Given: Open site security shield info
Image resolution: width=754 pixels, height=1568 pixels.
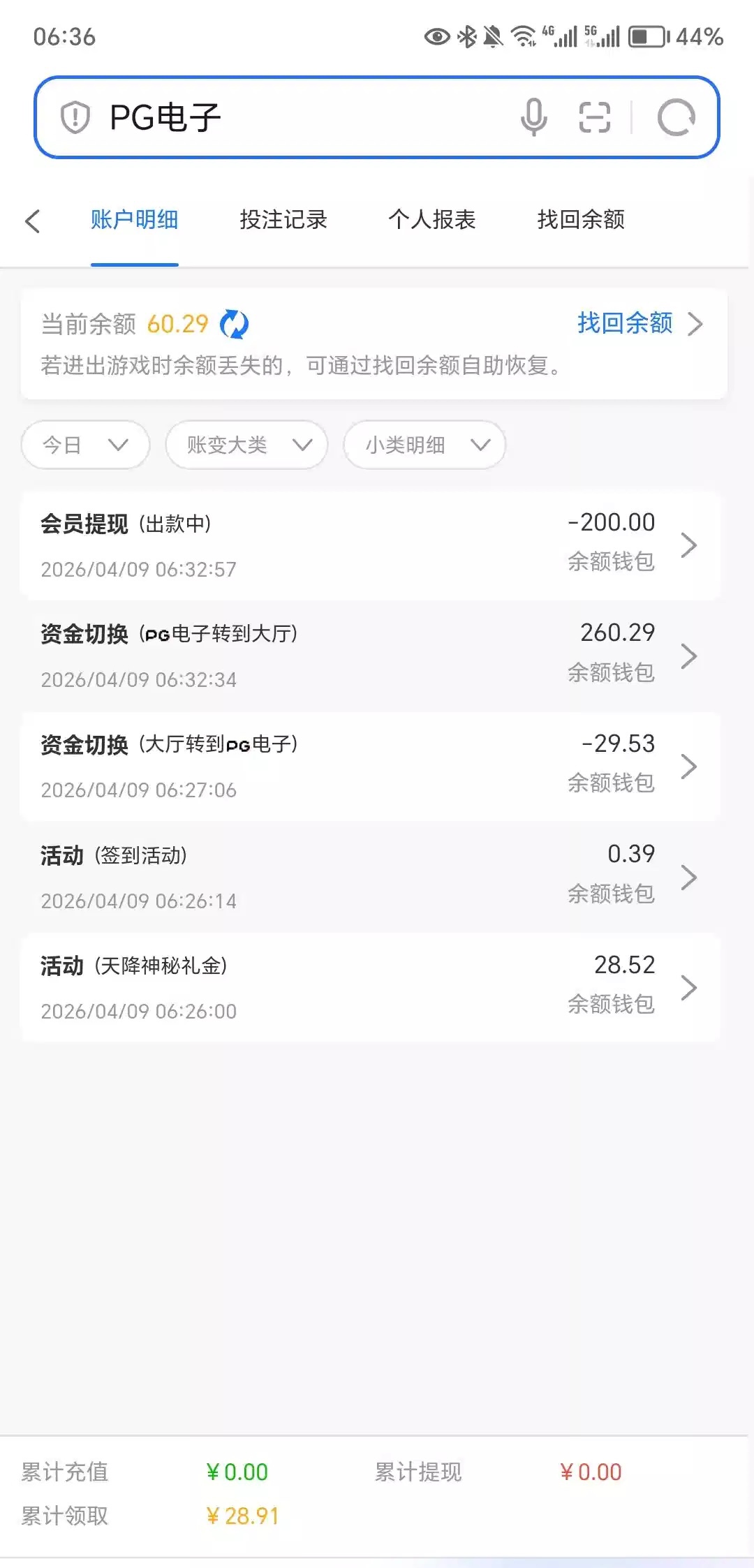Looking at the screenshot, I should 75,117.
